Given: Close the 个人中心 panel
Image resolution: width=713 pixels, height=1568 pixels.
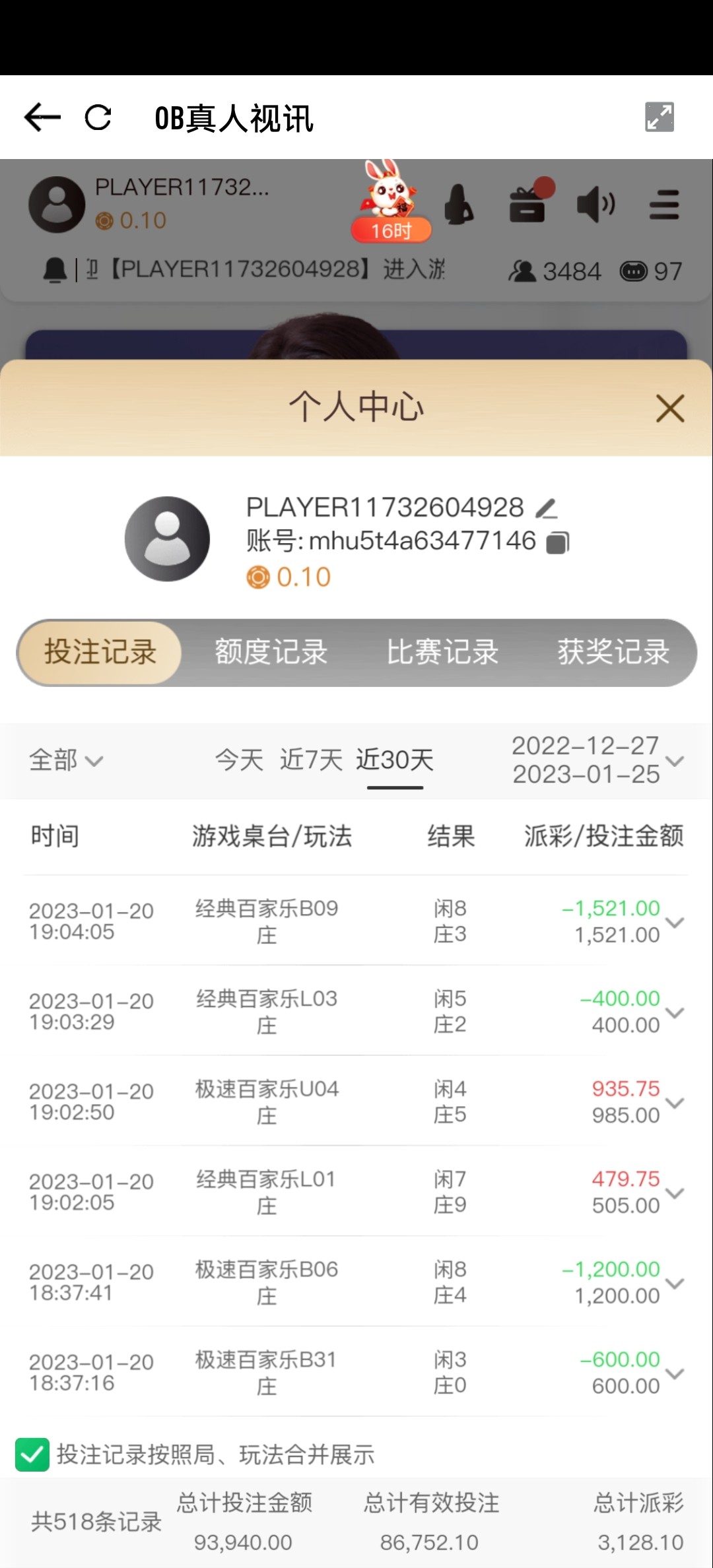Looking at the screenshot, I should pyautogui.click(x=669, y=408).
